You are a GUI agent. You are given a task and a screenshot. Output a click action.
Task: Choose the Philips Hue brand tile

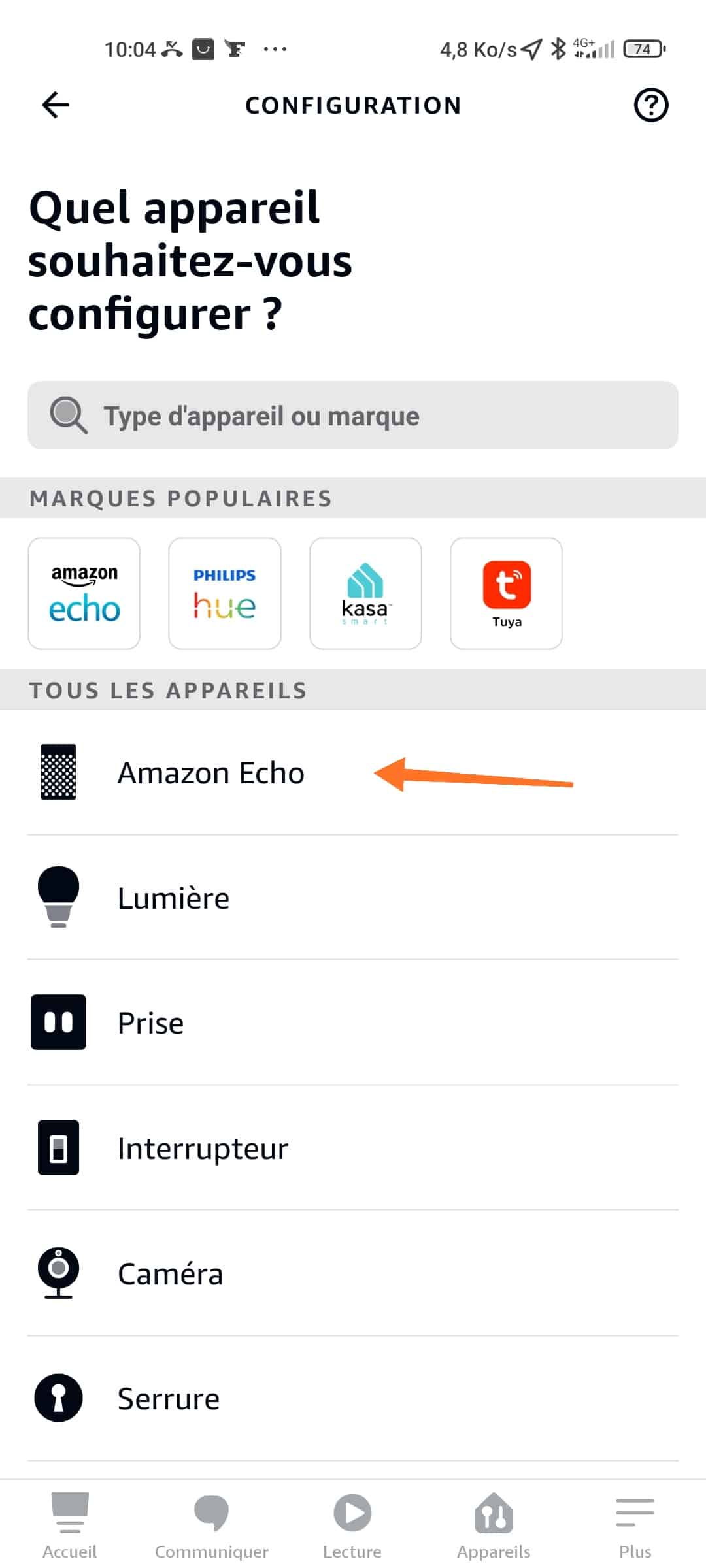tap(224, 594)
